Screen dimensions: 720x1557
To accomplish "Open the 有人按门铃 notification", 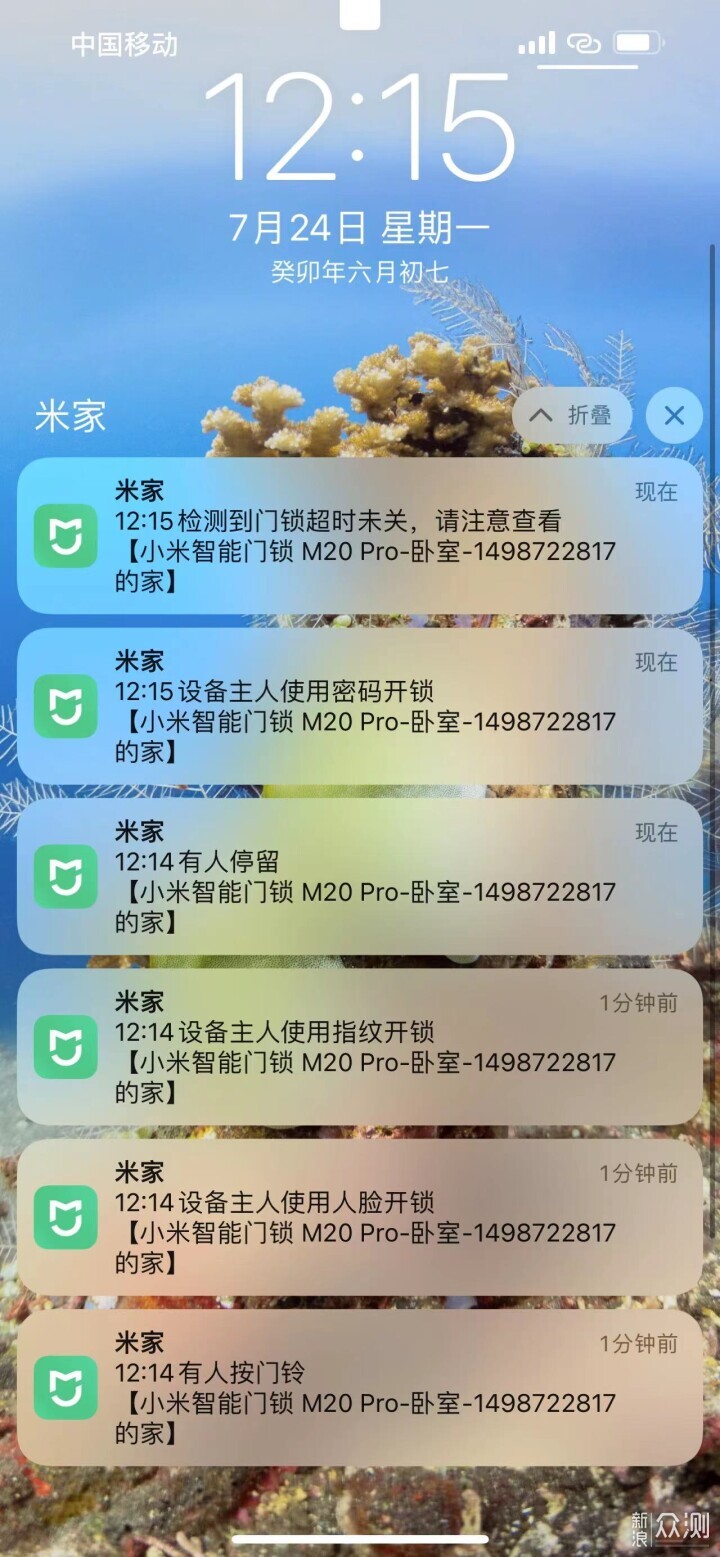I will (360, 1387).
